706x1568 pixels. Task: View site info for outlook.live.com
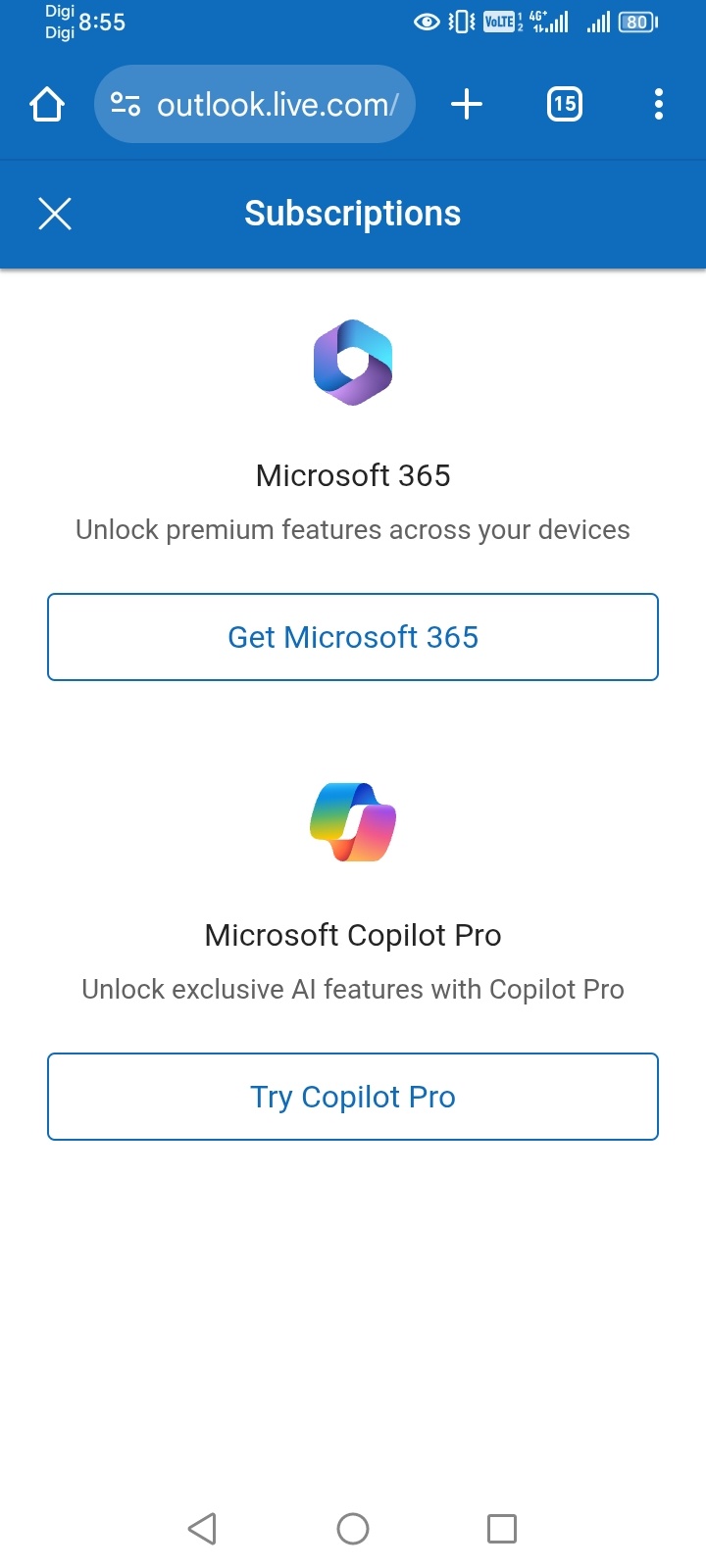[x=126, y=104]
